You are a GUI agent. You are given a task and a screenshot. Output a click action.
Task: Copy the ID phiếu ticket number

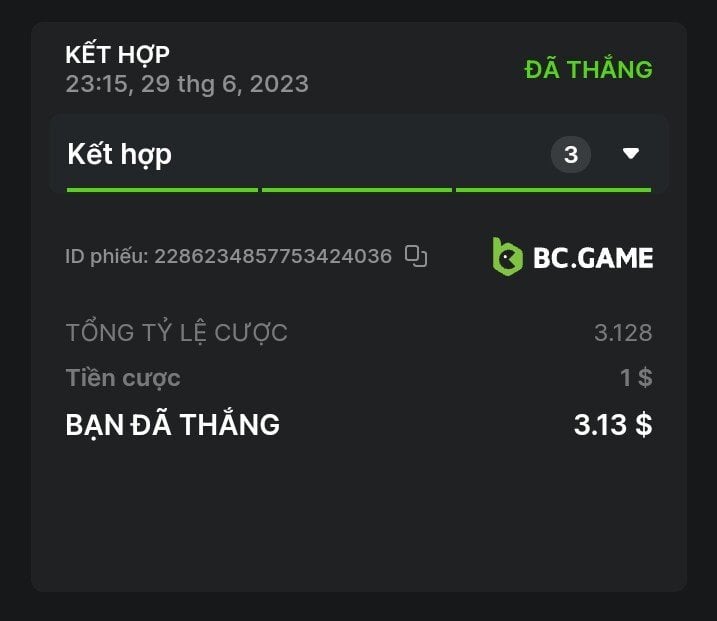tap(416, 256)
